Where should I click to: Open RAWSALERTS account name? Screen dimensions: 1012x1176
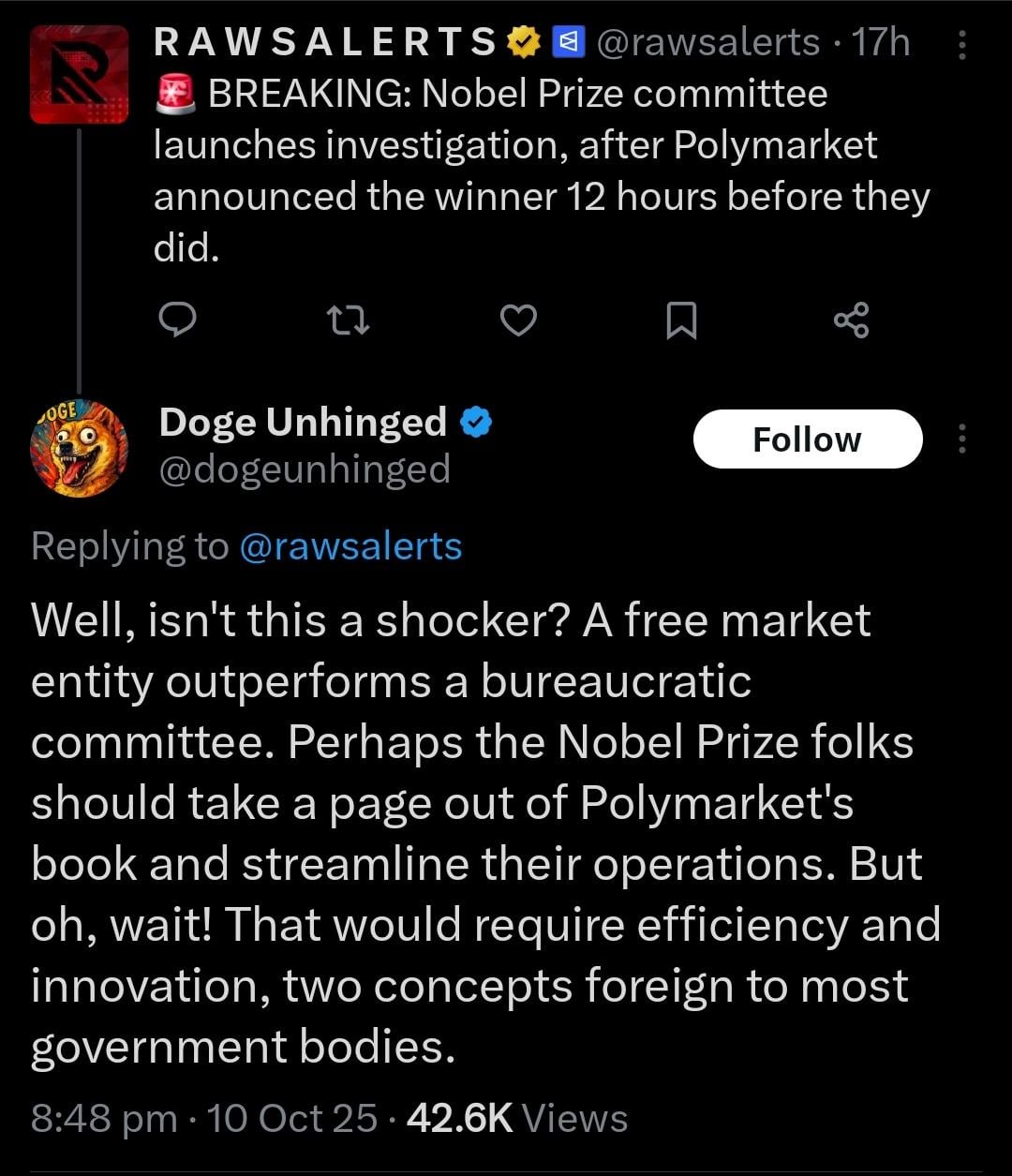coord(325,42)
